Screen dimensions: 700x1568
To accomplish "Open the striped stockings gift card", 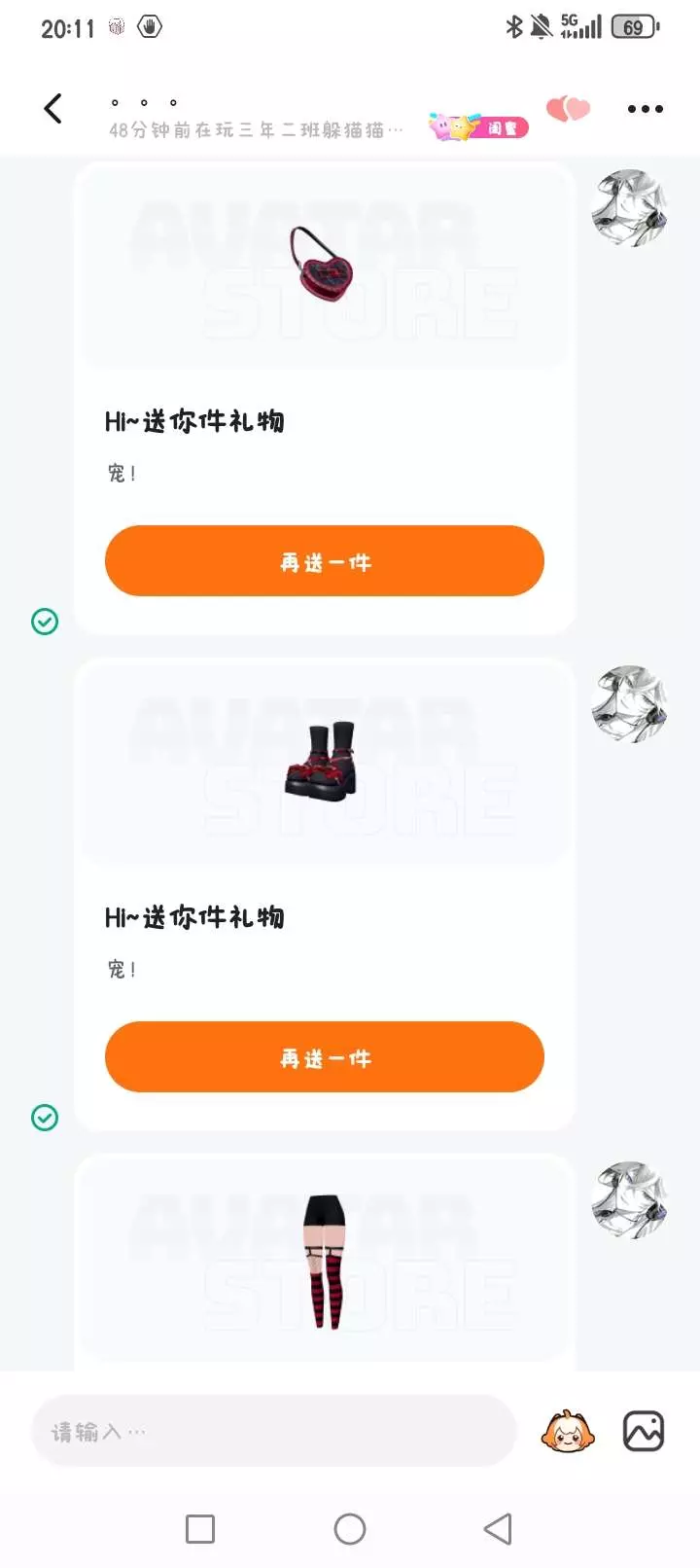I will click(x=325, y=1261).
